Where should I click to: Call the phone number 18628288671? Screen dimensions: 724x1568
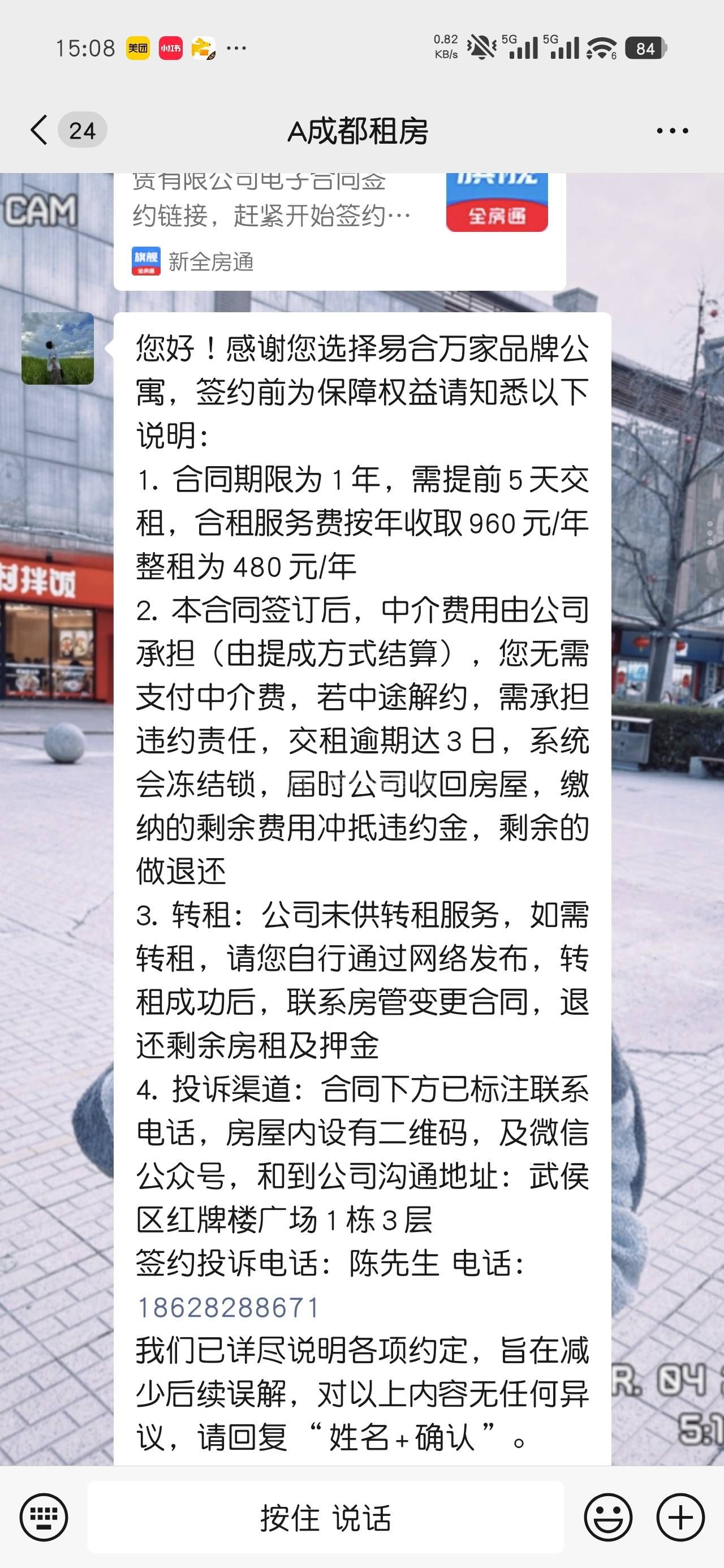click(229, 1307)
